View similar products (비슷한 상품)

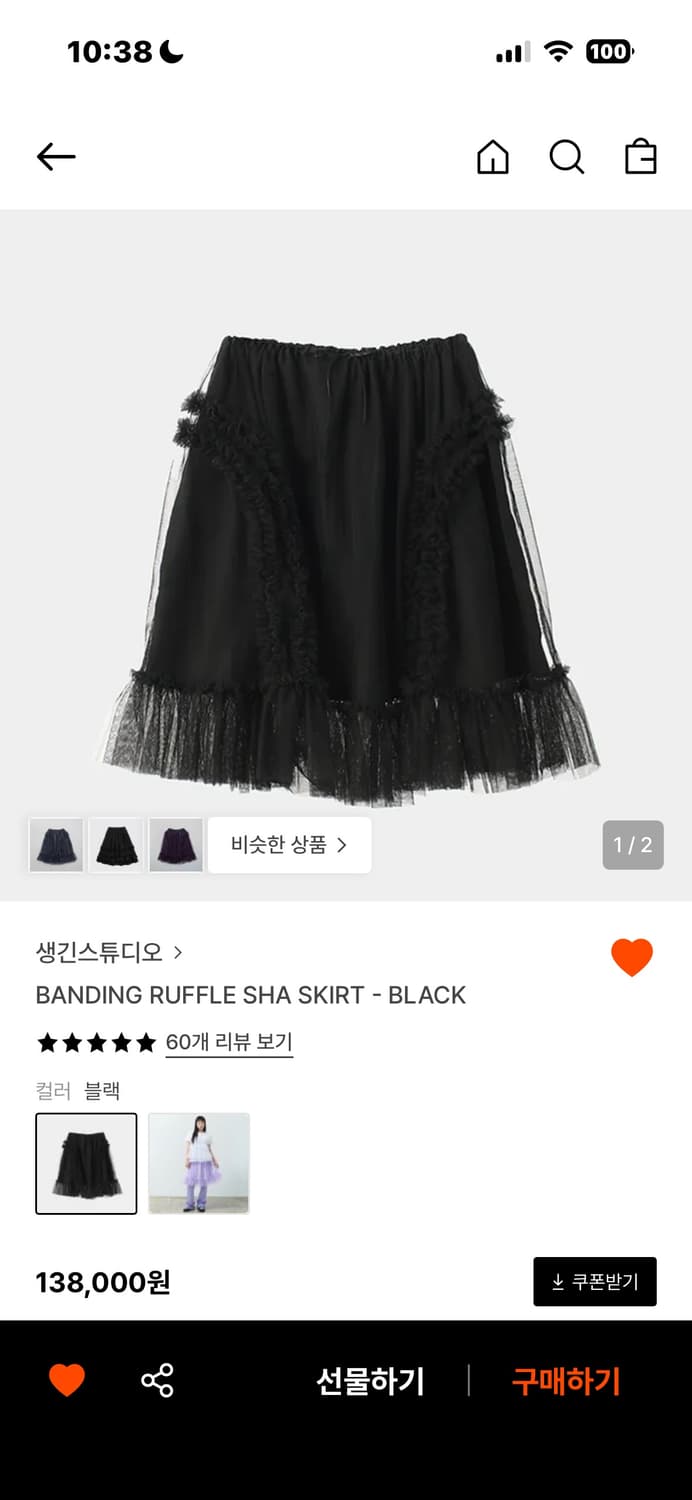[289, 845]
